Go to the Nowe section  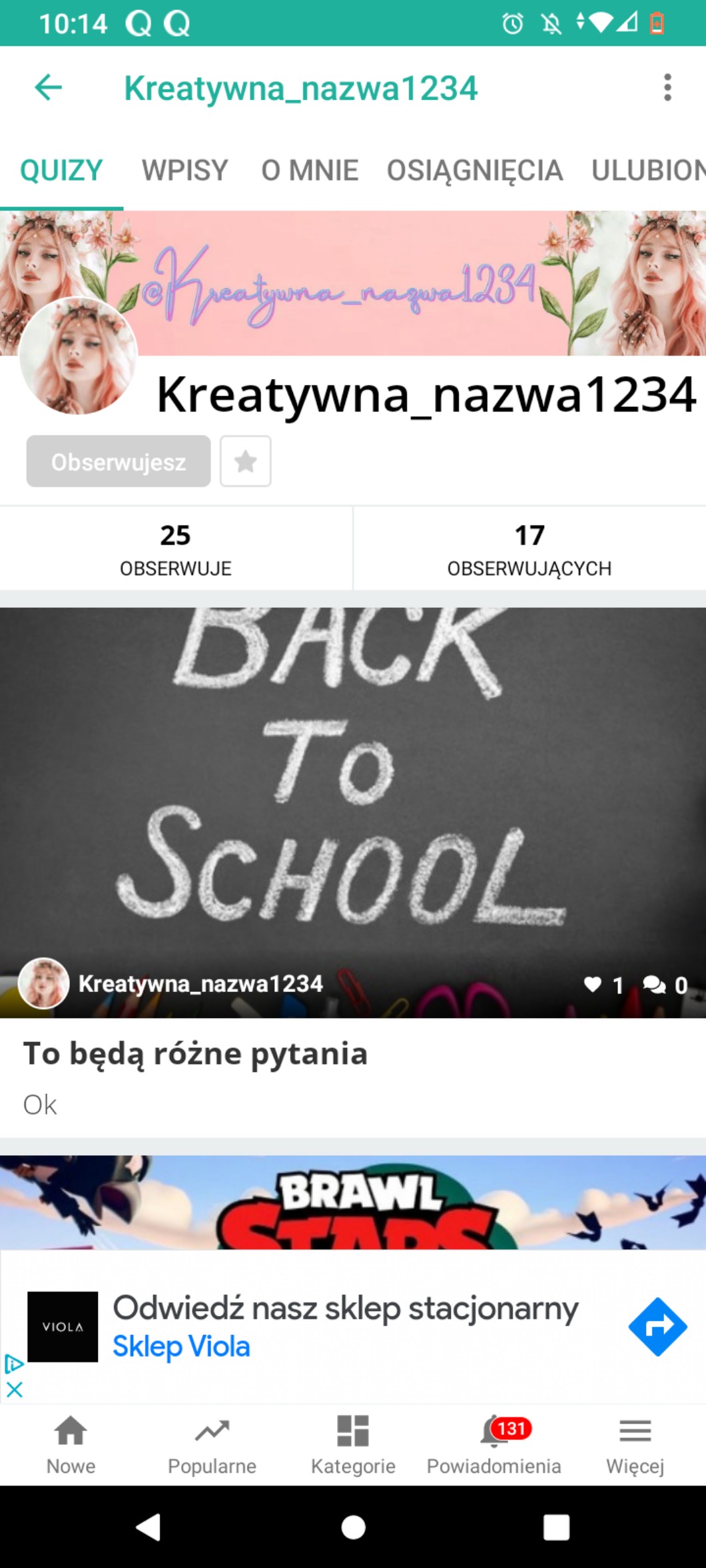[x=71, y=1445]
